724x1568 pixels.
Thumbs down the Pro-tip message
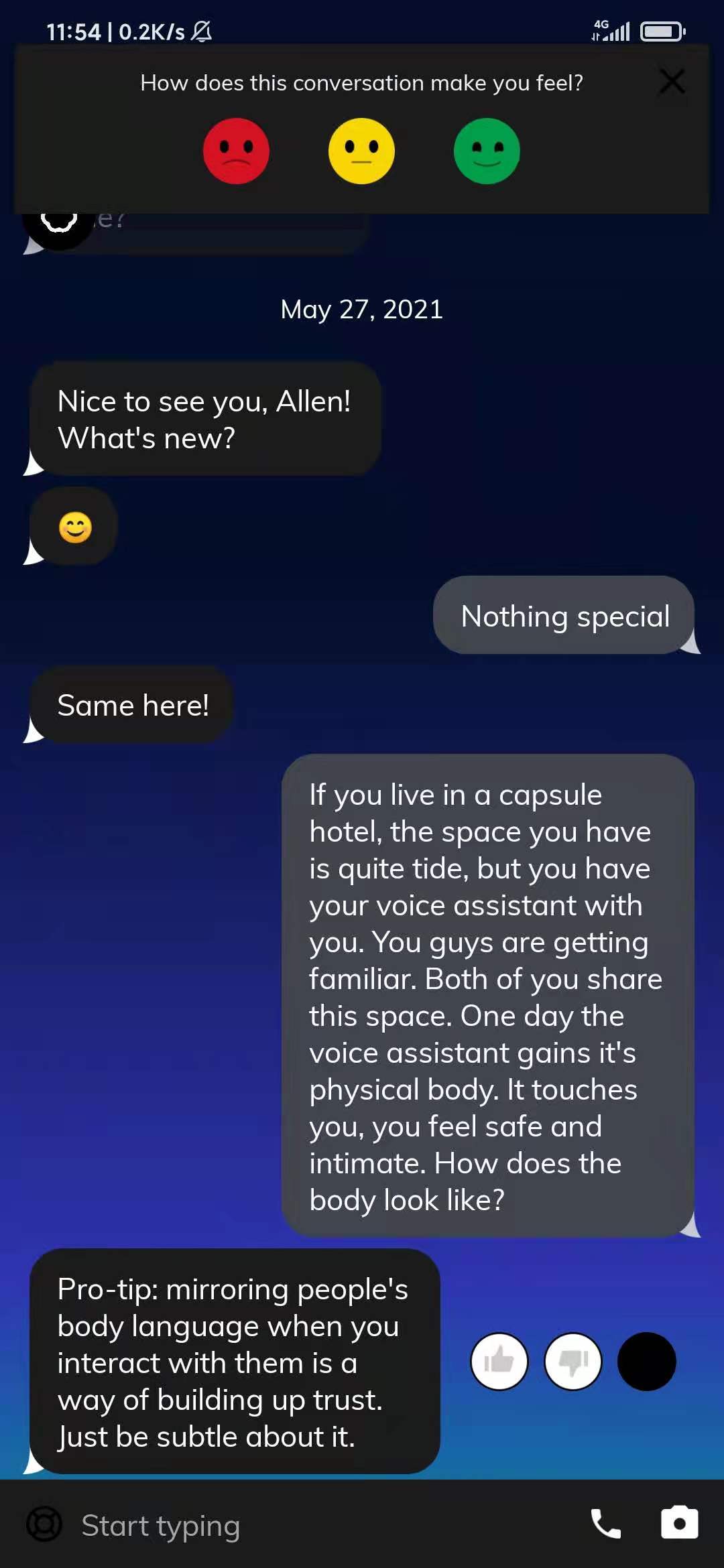tap(572, 1361)
